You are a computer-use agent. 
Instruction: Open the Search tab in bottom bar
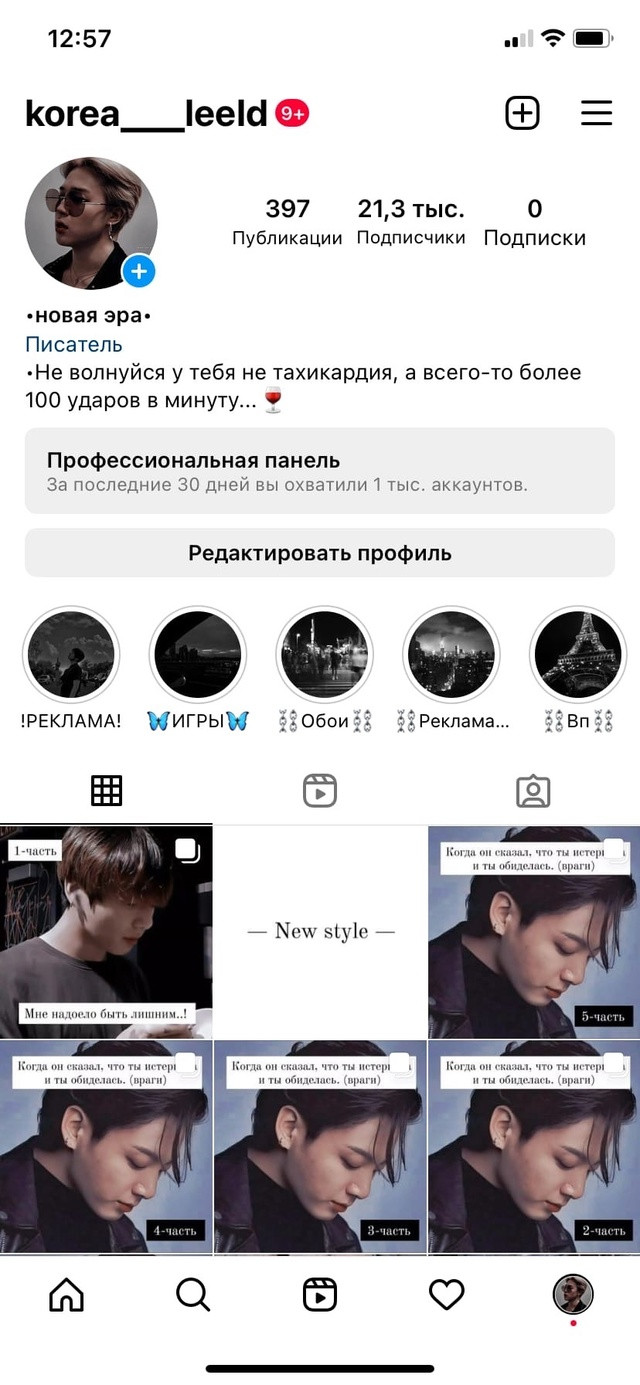tap(193, 1295)
